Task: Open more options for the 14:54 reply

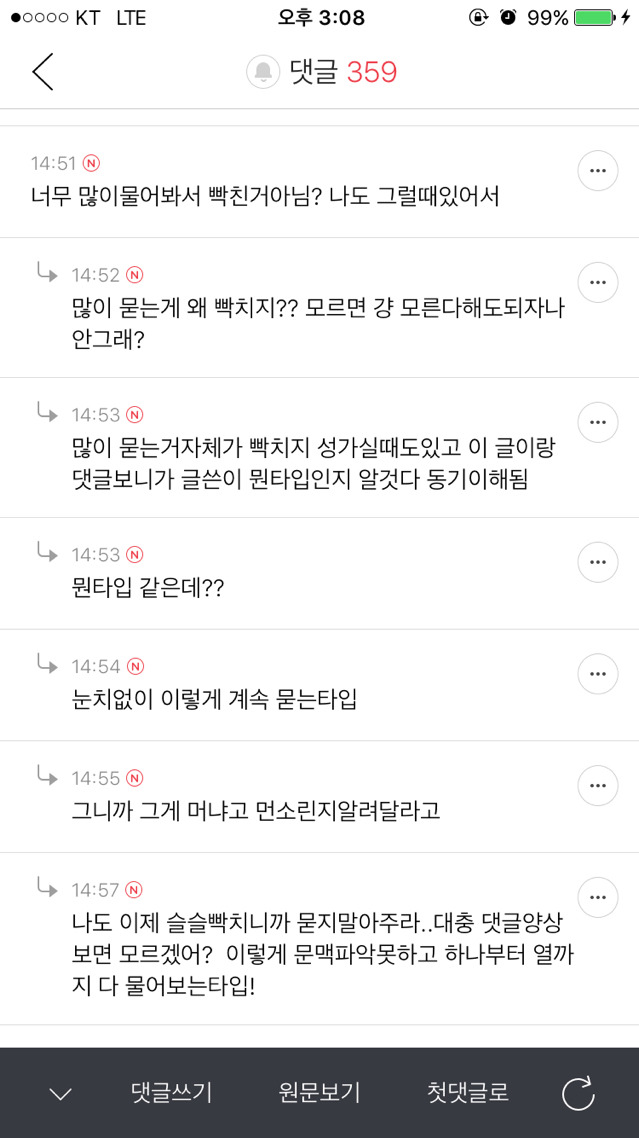Action: 598,674
